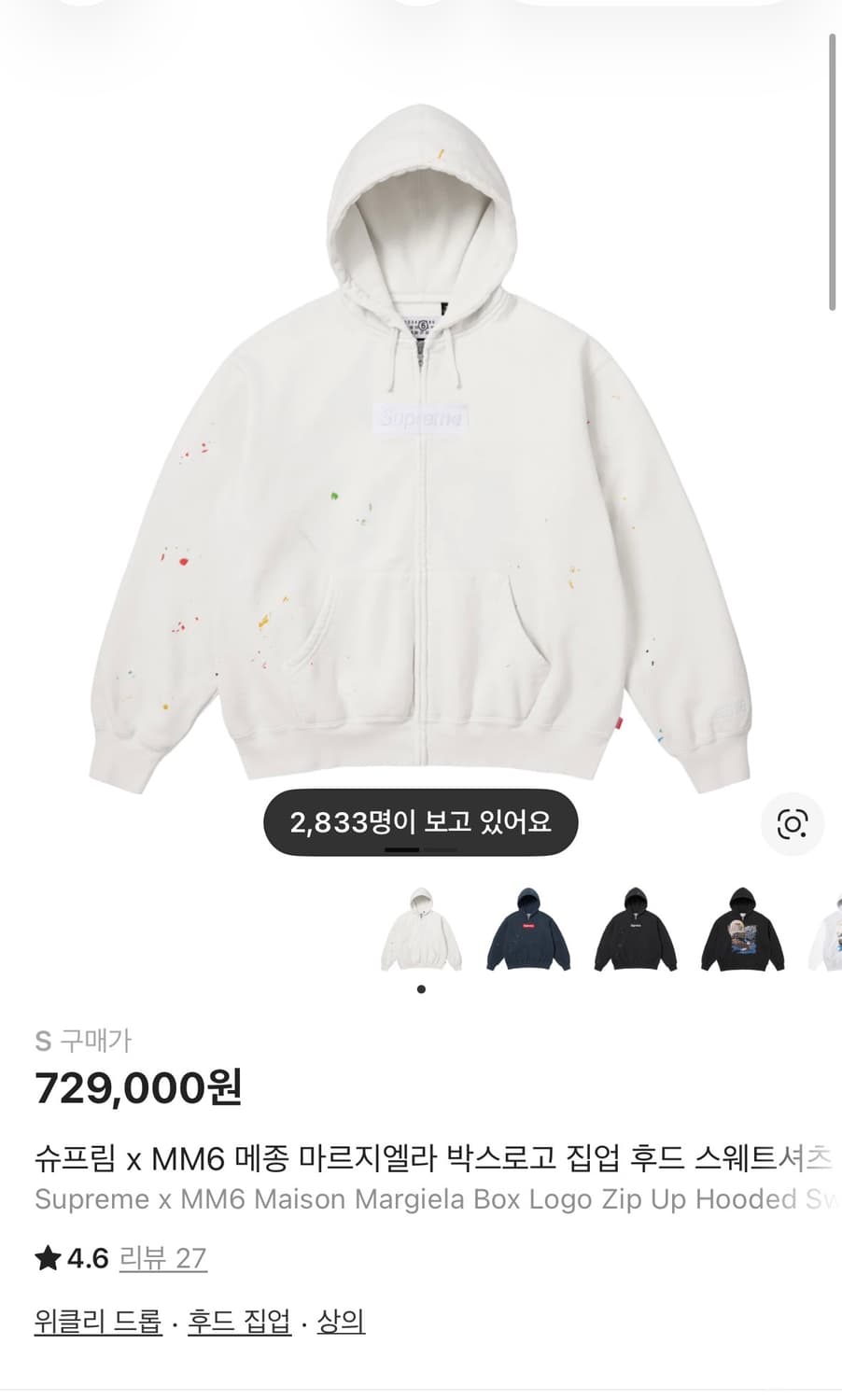Viewport: 842px width, 1400px height.
Task: Click the main product image
Action: click(x=421, y=439)
